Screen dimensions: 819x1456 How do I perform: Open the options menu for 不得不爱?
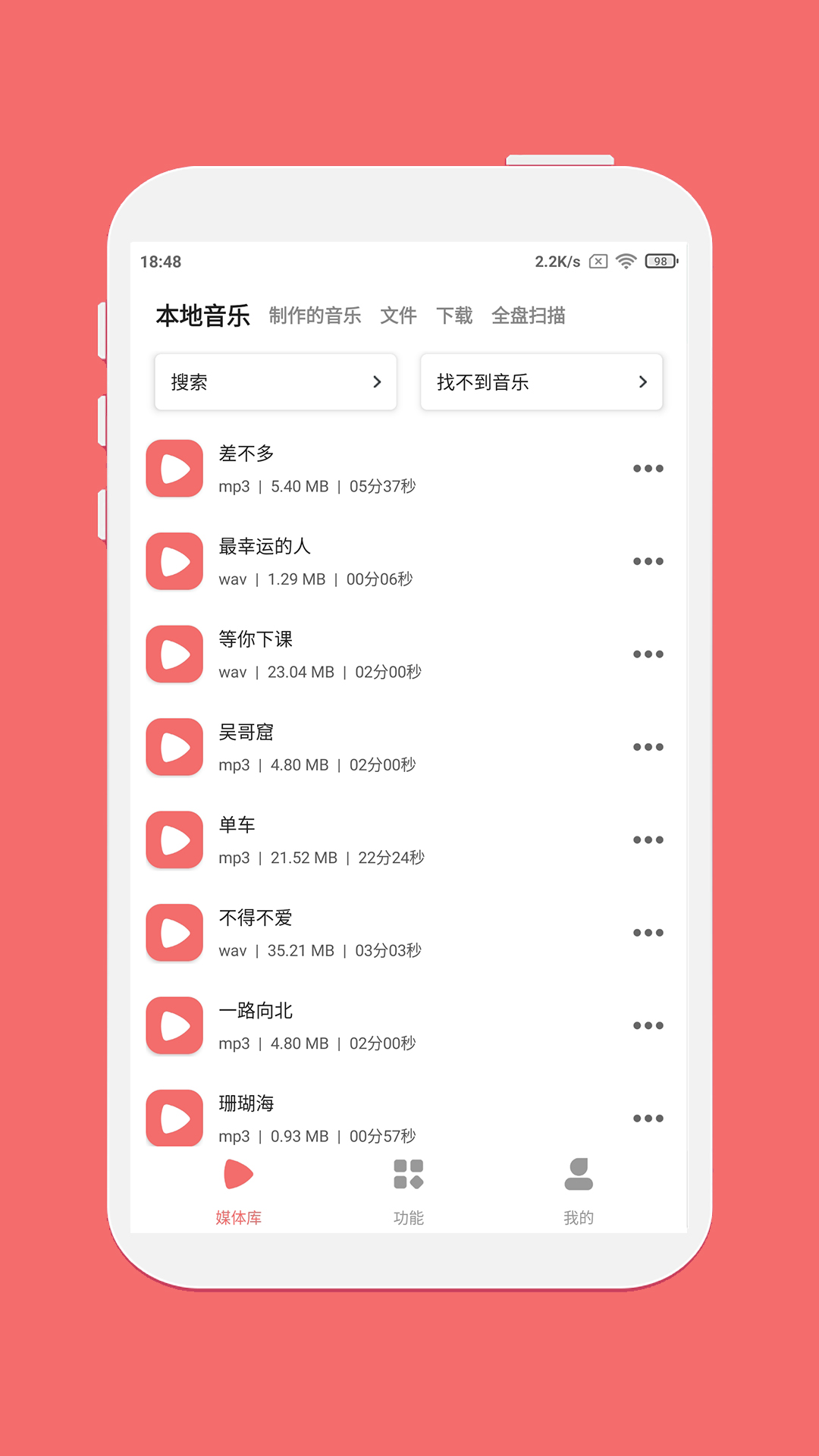(x=648, y=933)
